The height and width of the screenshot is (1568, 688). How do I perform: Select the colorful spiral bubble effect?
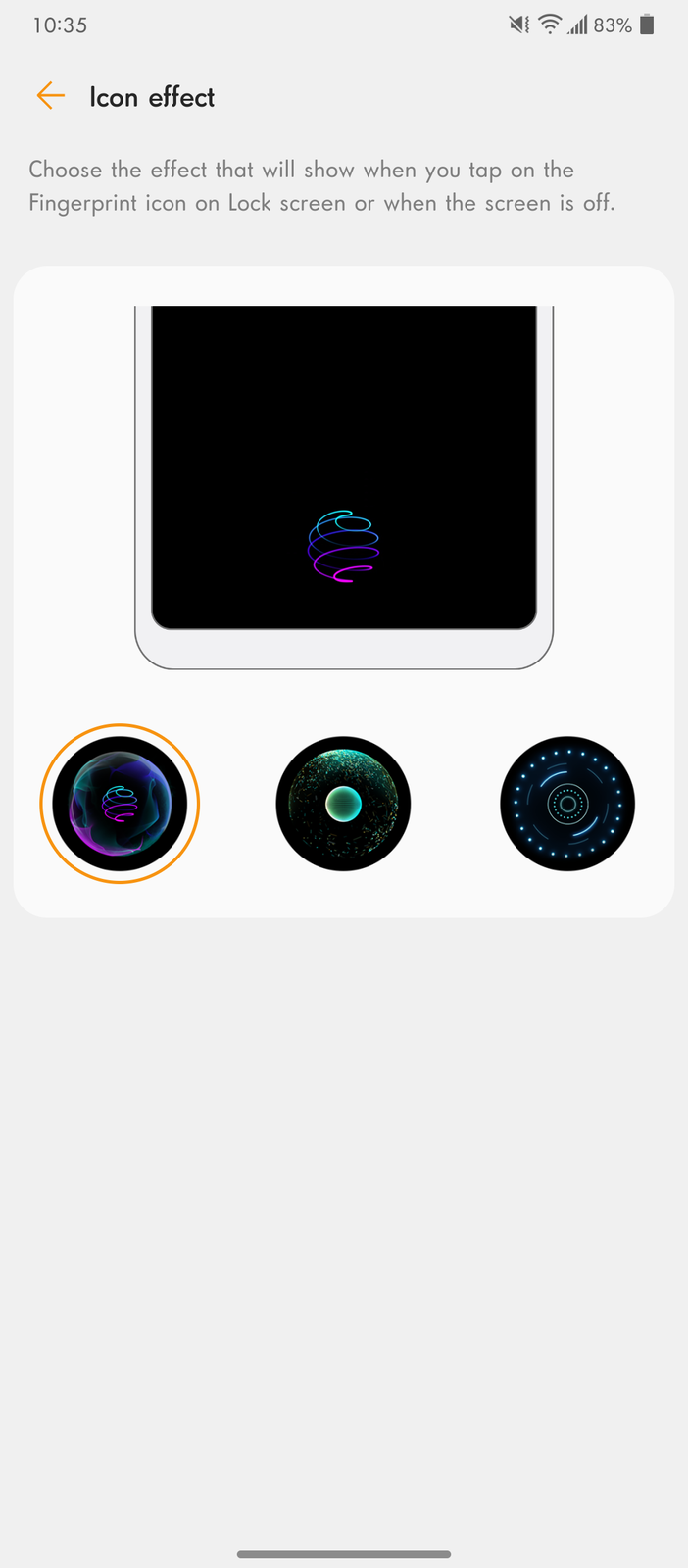click(x=120, y=804)
